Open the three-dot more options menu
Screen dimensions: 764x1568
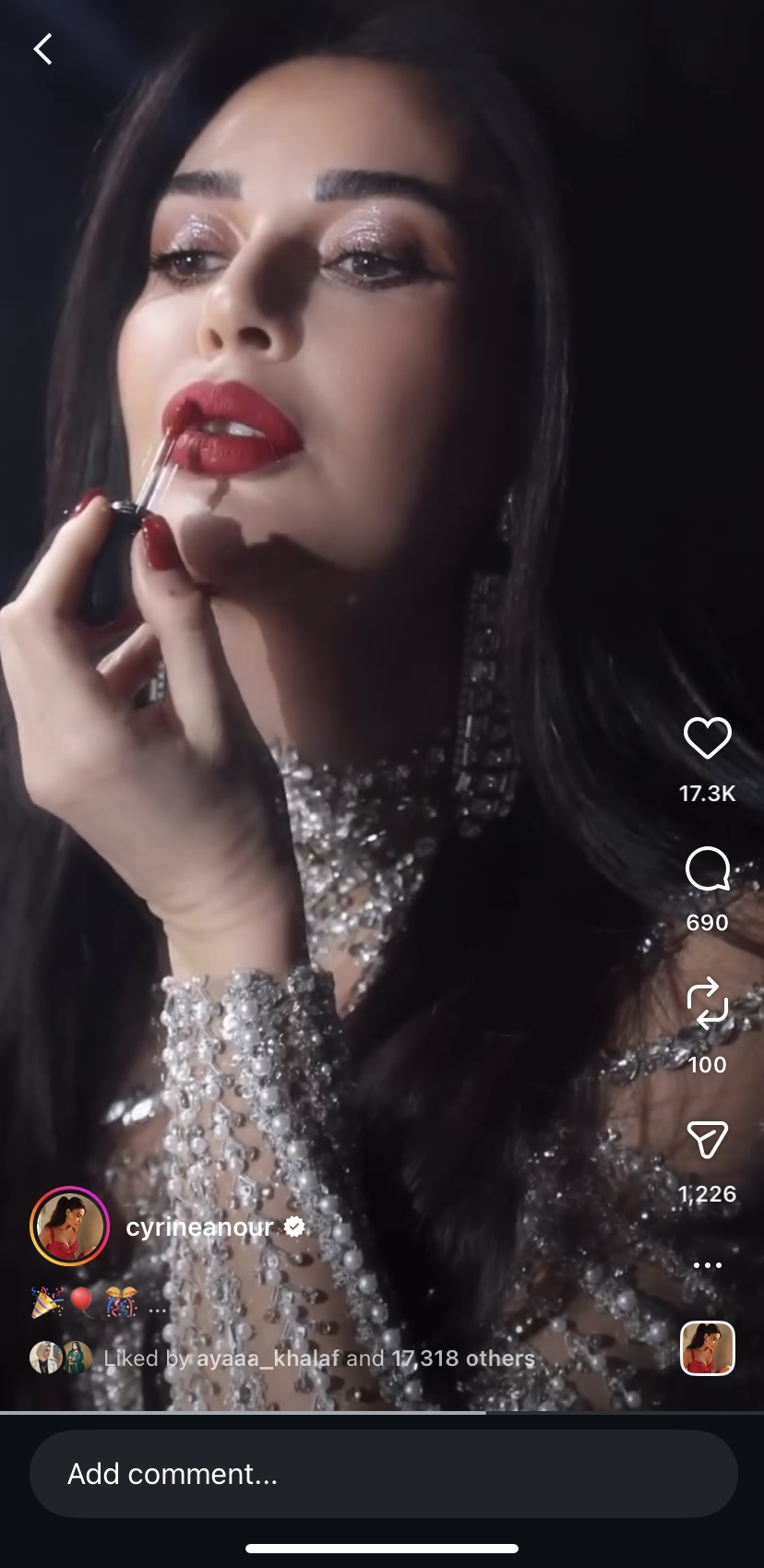click(x=707, y=1264)
